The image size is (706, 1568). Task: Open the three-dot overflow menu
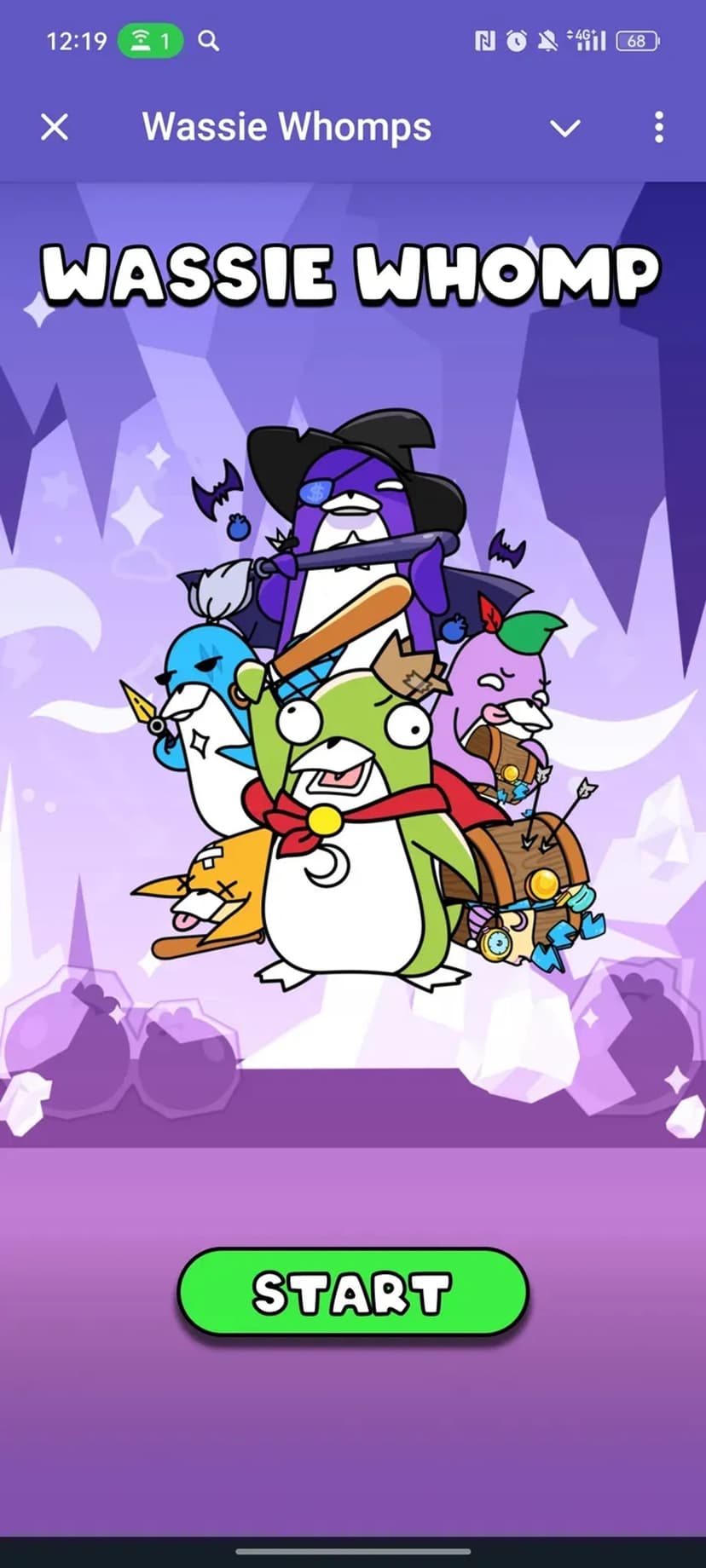click(x=658, y=128)
